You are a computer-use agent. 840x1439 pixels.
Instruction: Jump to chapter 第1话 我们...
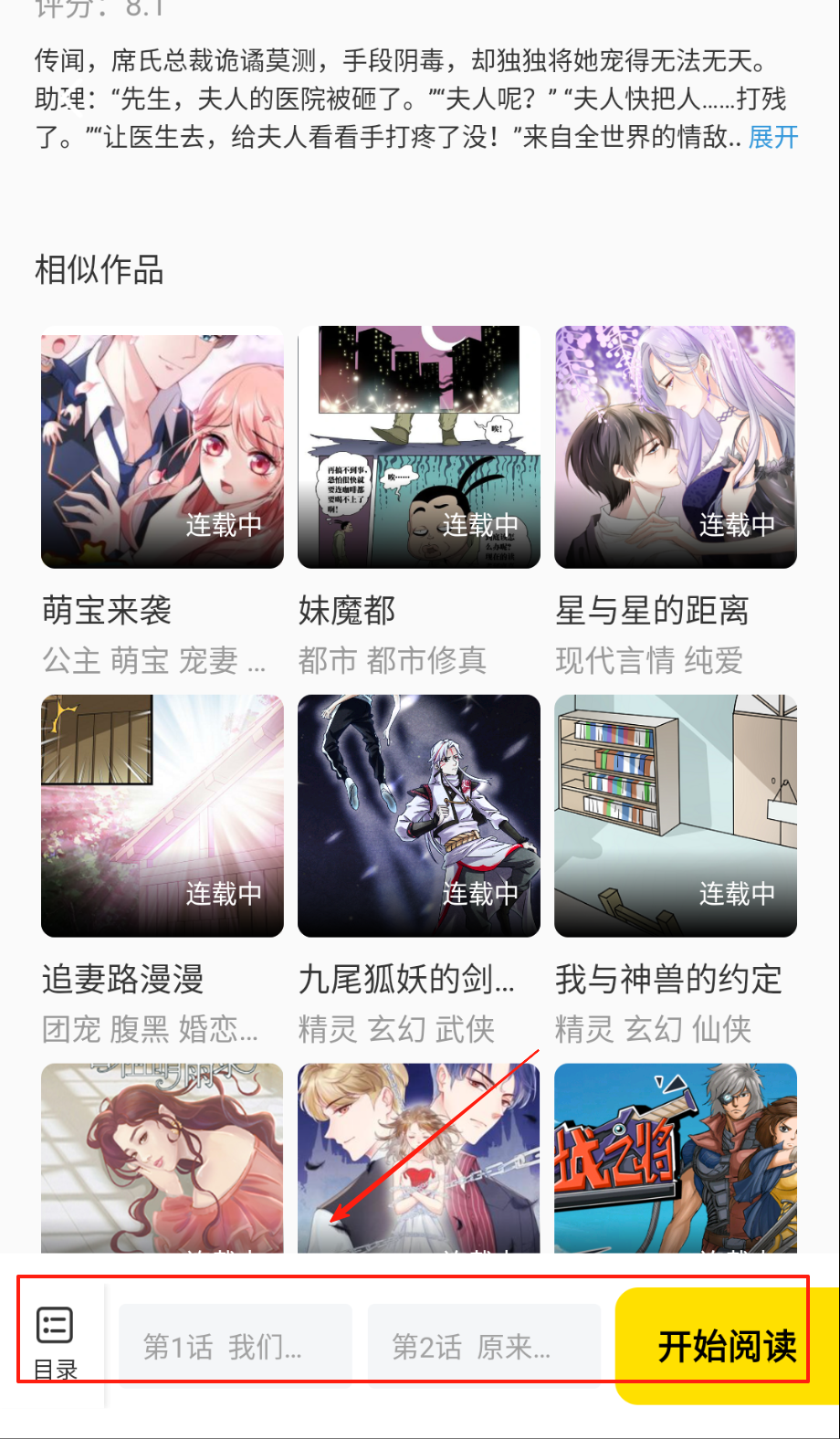[235, 1346]
